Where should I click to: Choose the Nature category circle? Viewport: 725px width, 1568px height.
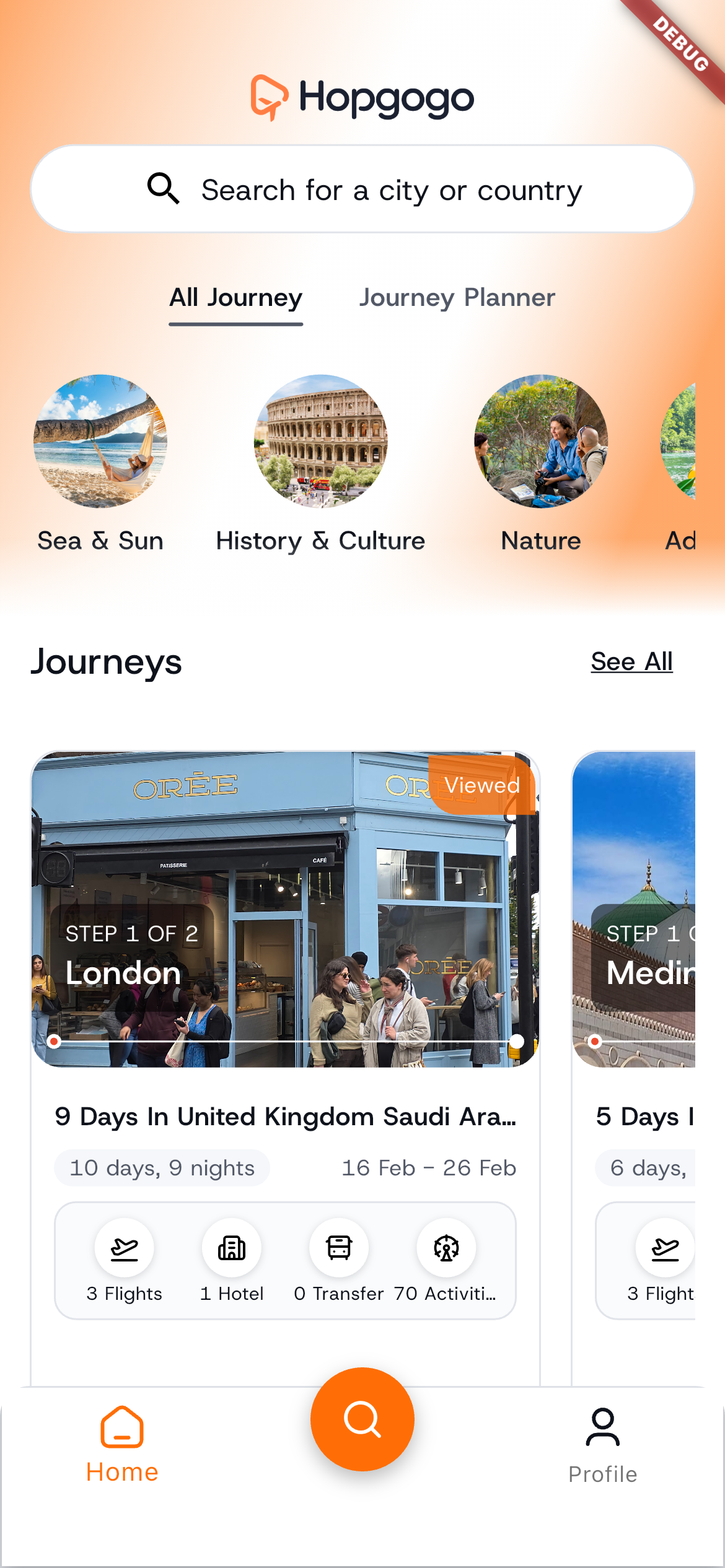point(540,441)
